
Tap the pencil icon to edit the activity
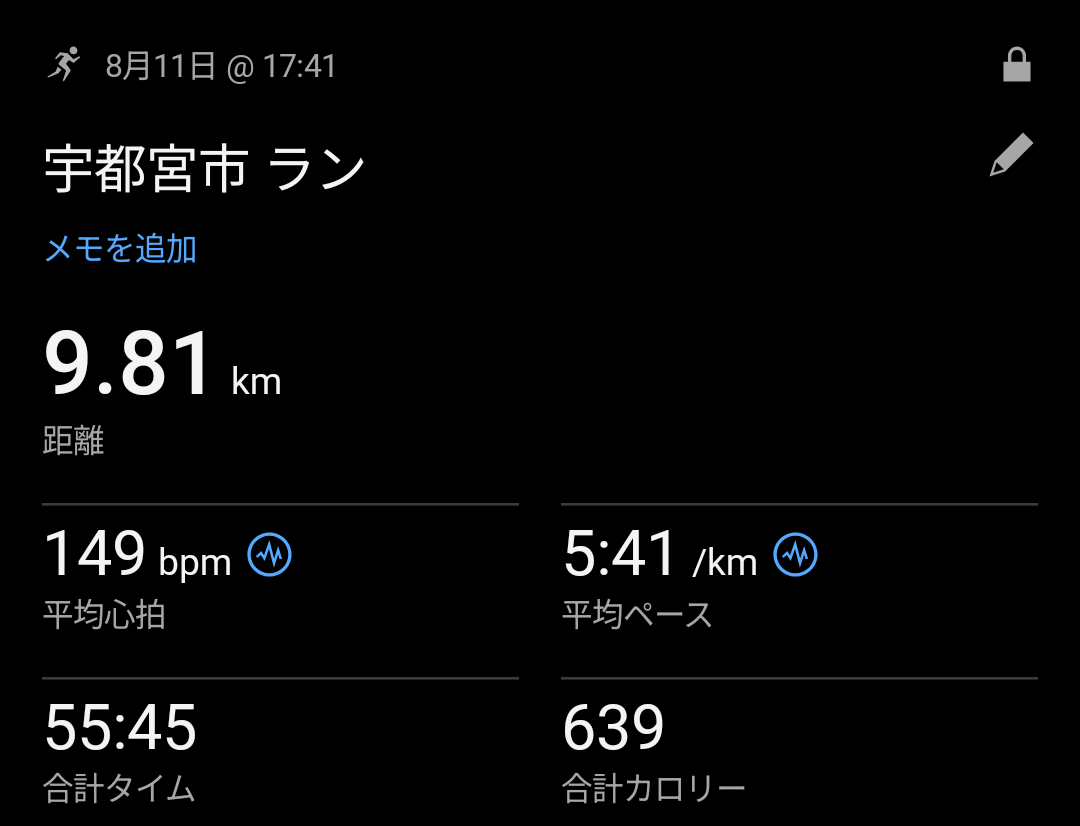(x=1011, y=155)
